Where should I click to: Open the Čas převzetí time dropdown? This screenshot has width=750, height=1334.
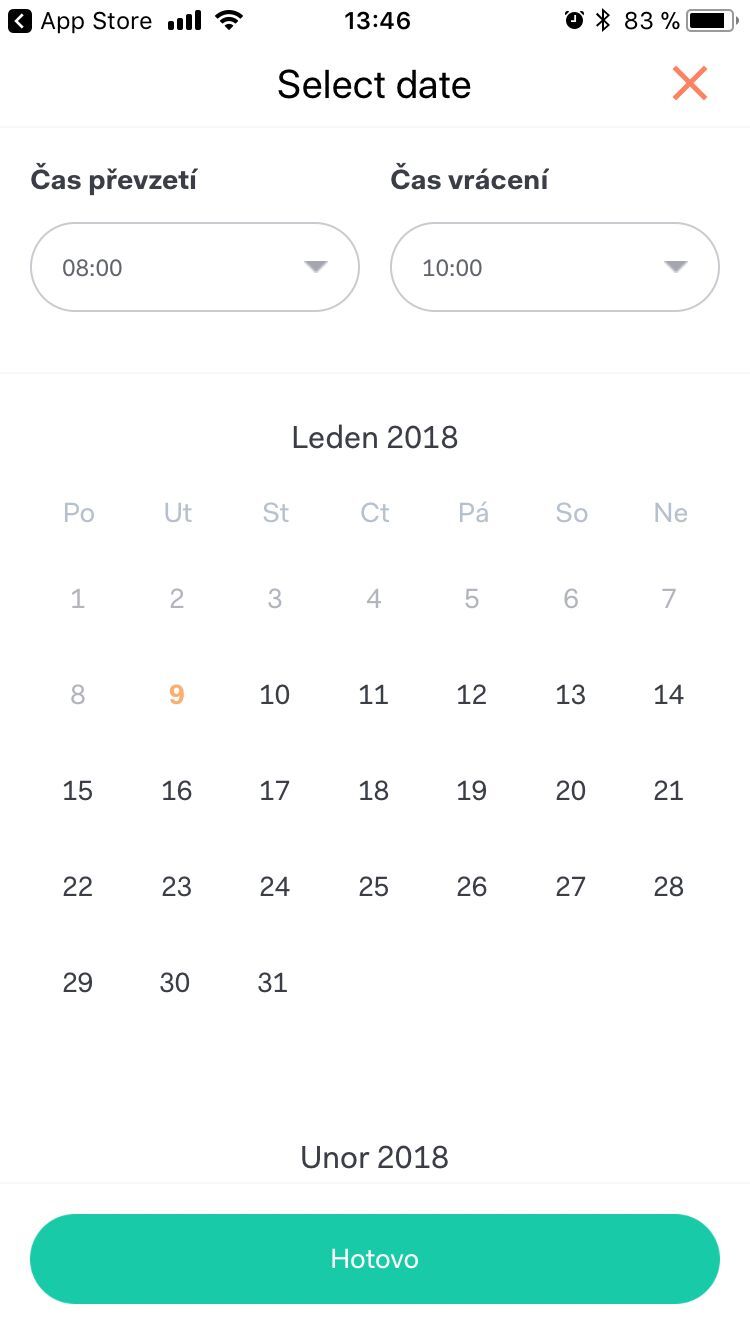[194, 267]
